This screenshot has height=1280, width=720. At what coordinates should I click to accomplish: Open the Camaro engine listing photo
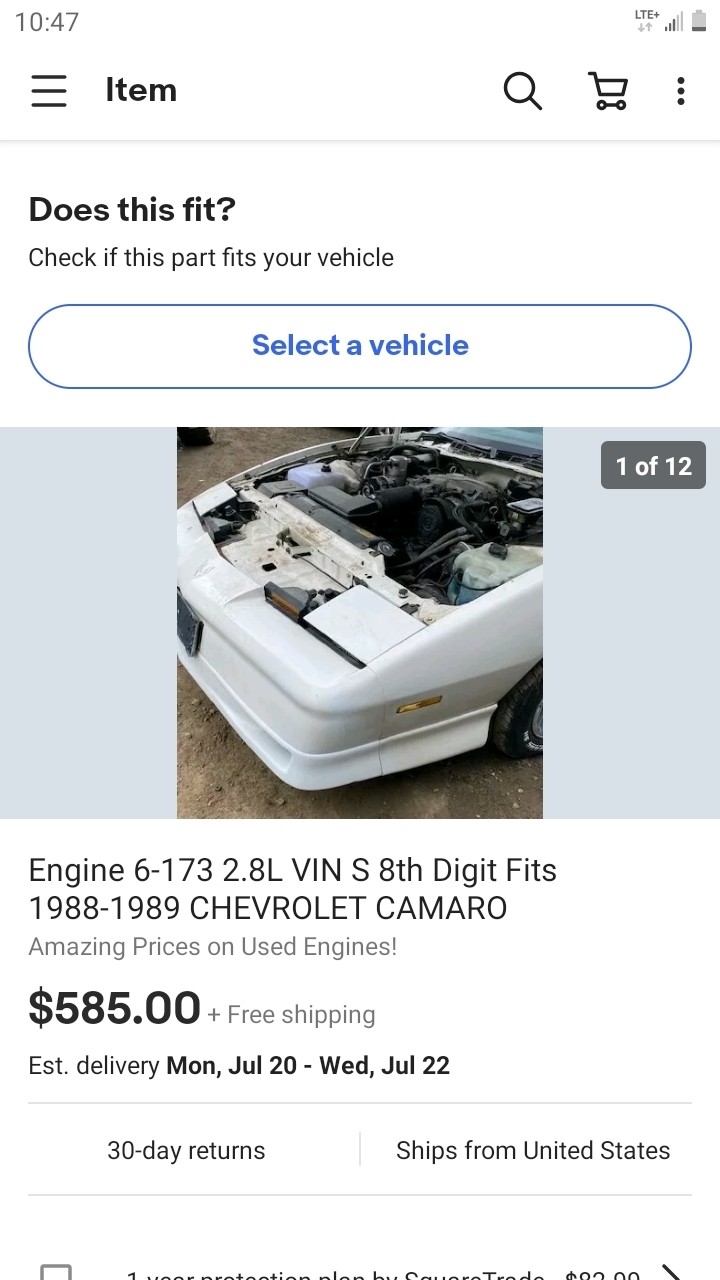pos(360,622)
